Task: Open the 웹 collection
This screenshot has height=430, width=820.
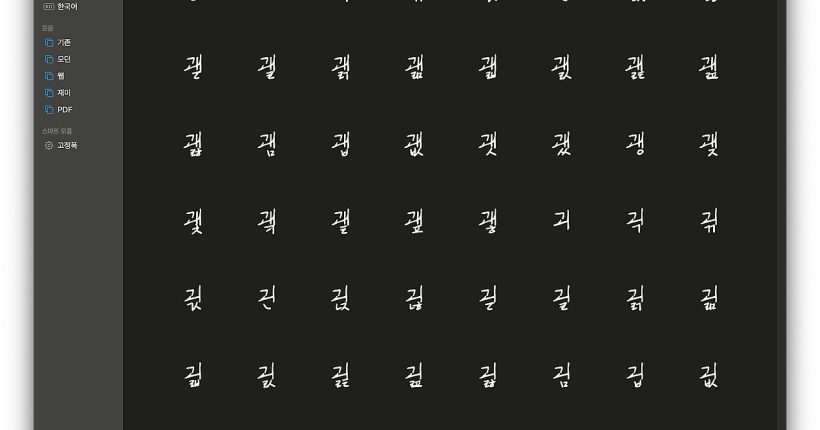Action: click(60, 76)
